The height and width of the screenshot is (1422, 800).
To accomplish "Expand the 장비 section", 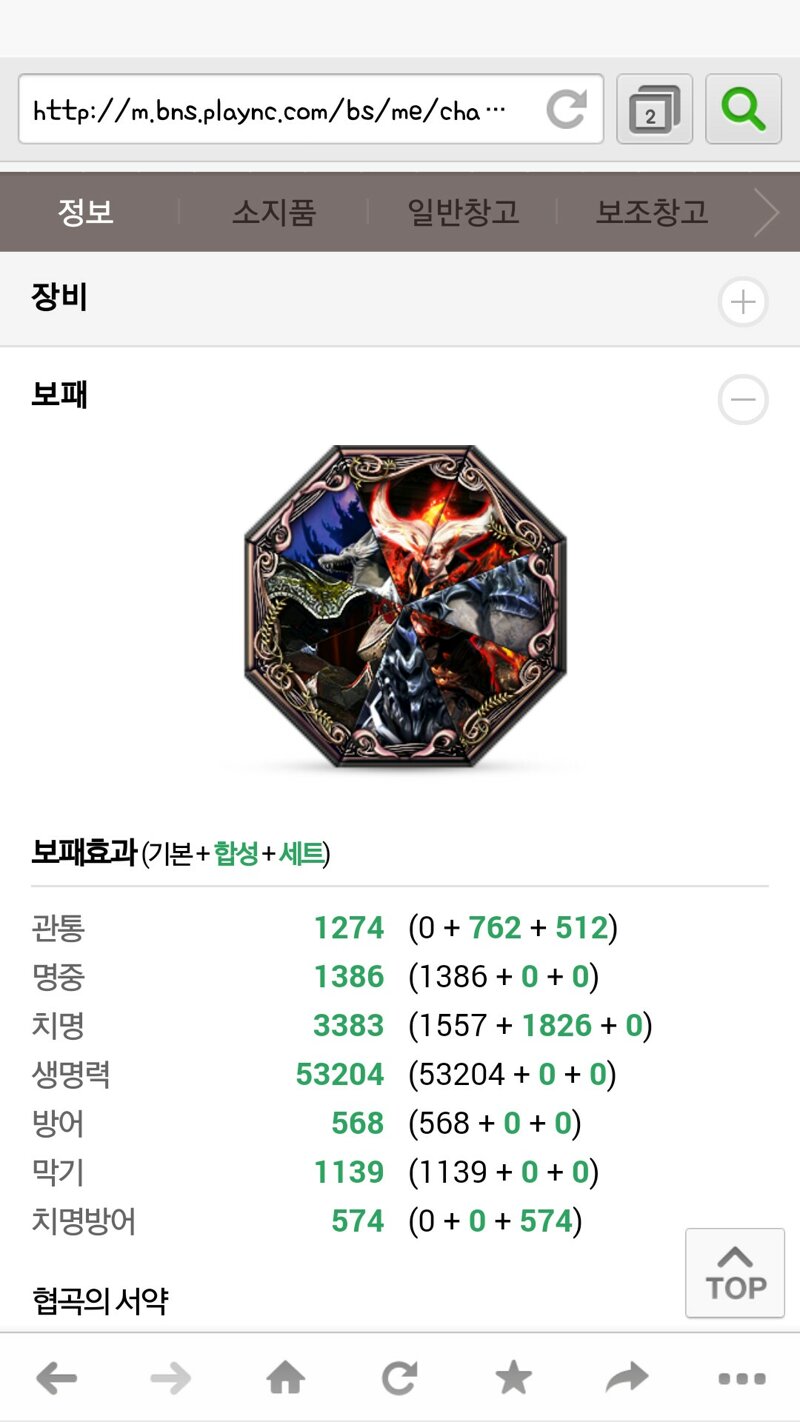I will pyautogui.click(x=743, y=302).
